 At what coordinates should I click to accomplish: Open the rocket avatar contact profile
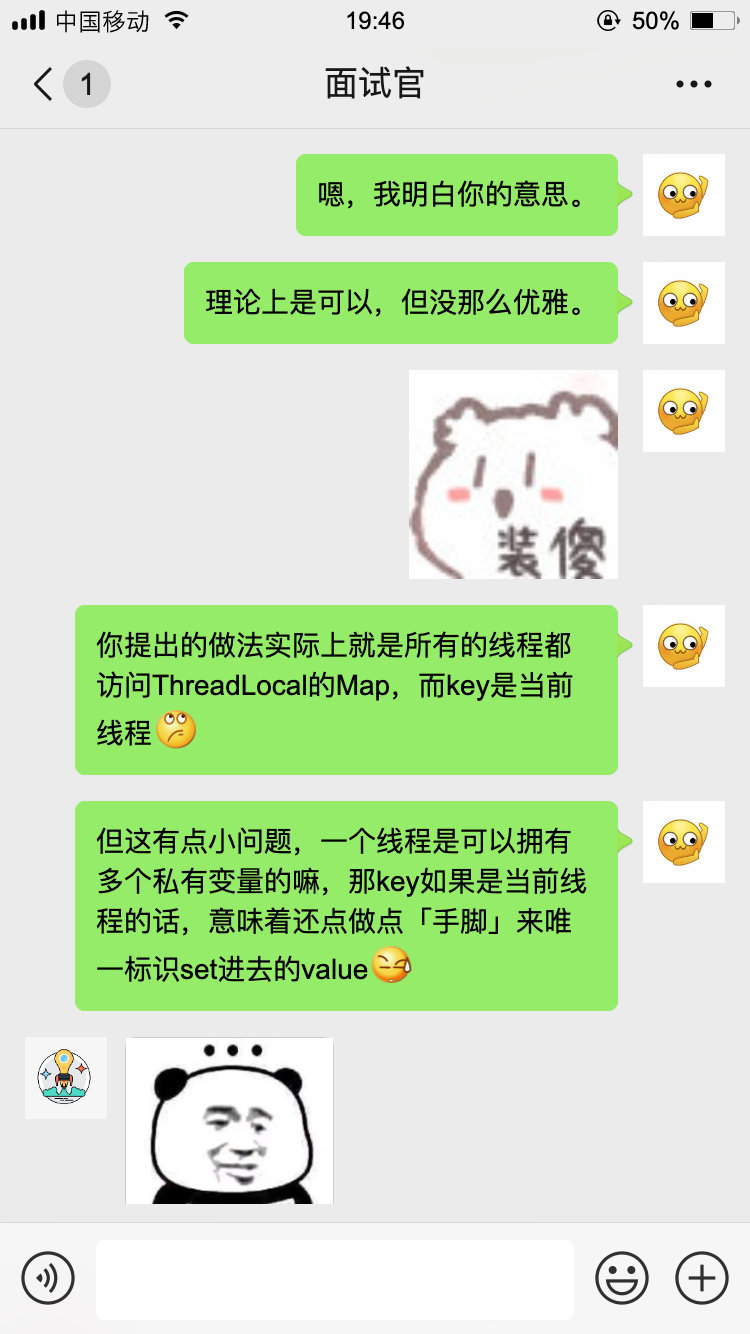tap(66, 1077)
